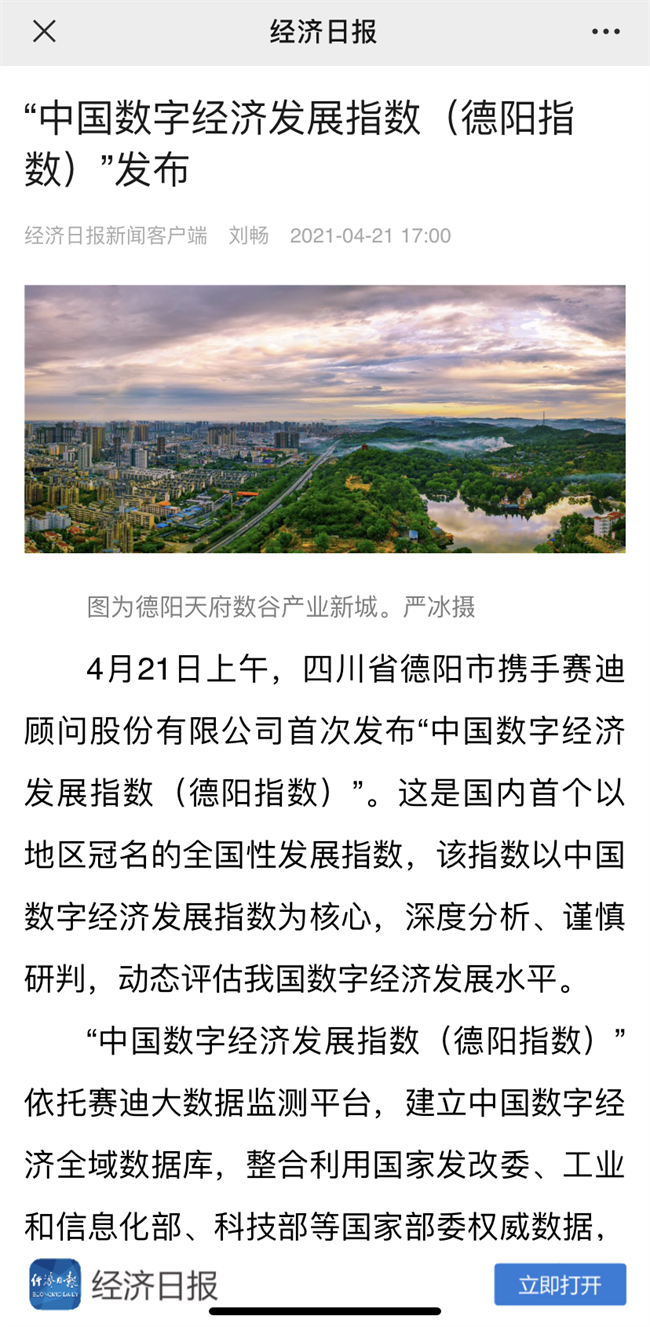Tap the 经济日报 app logo banner
This screenshot has width=650, height=1327.
tap(55, 1284)
